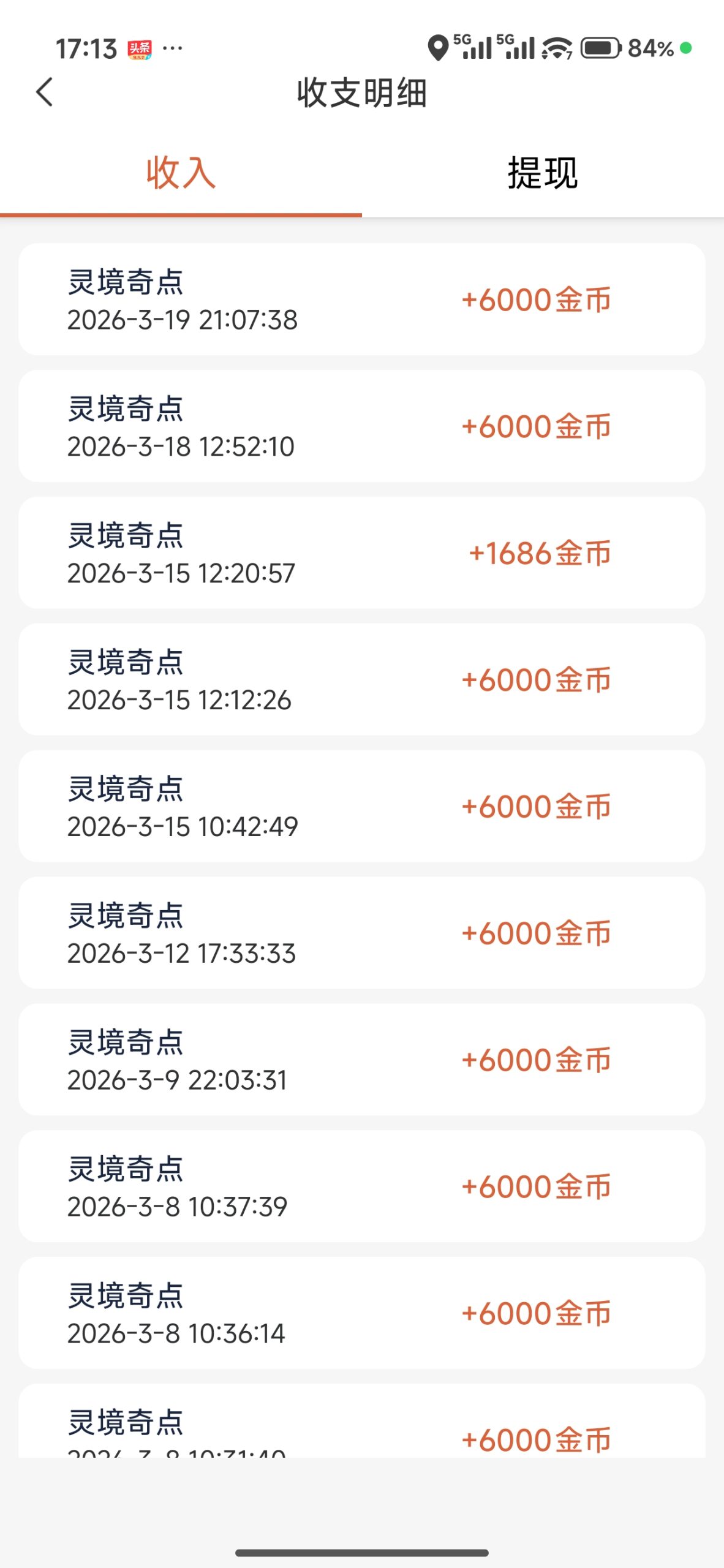Select the WiFi icon in the status bar
The width and height of the screenshot is (724, 1568).
point(555,48)
